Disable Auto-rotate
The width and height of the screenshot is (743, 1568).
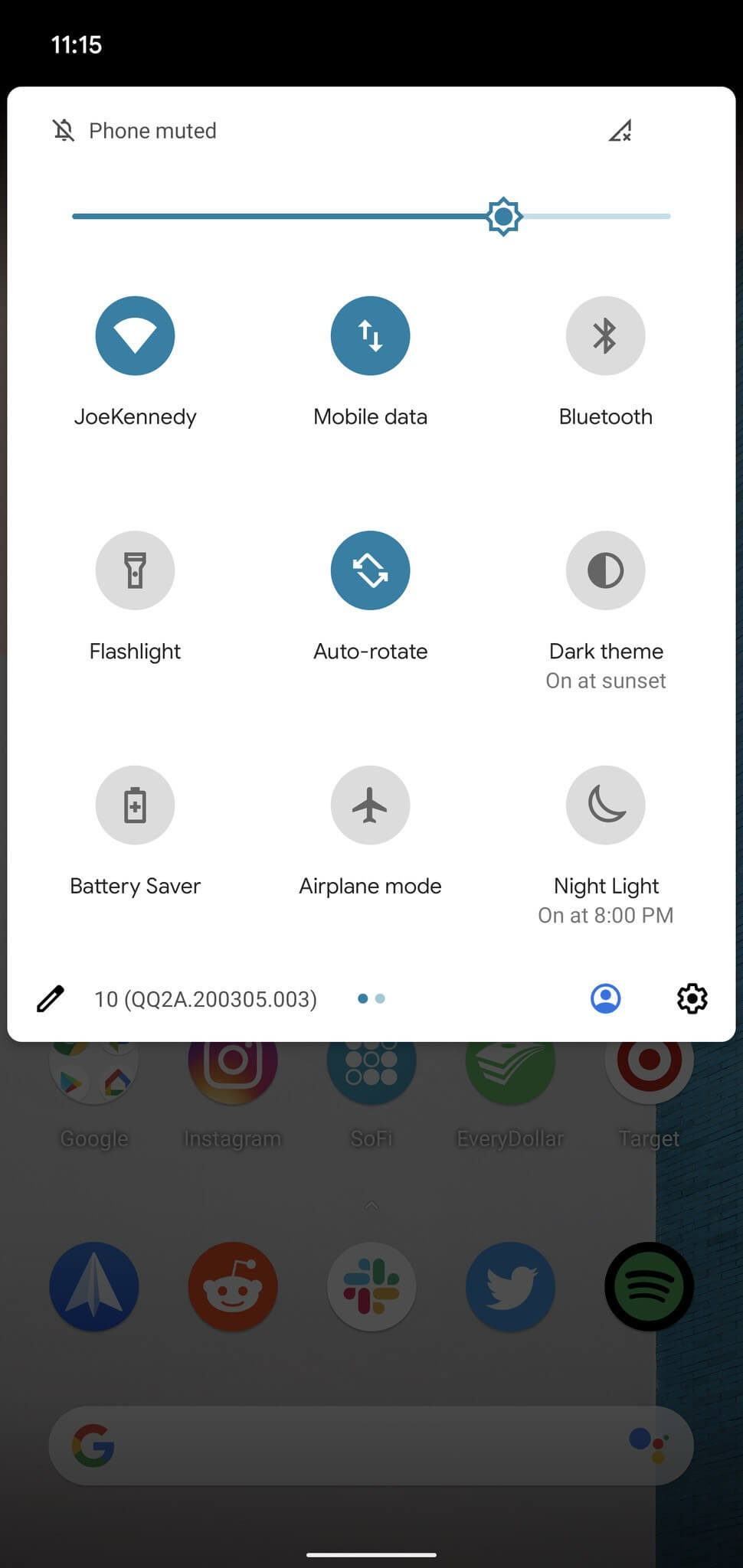point(370,570)
